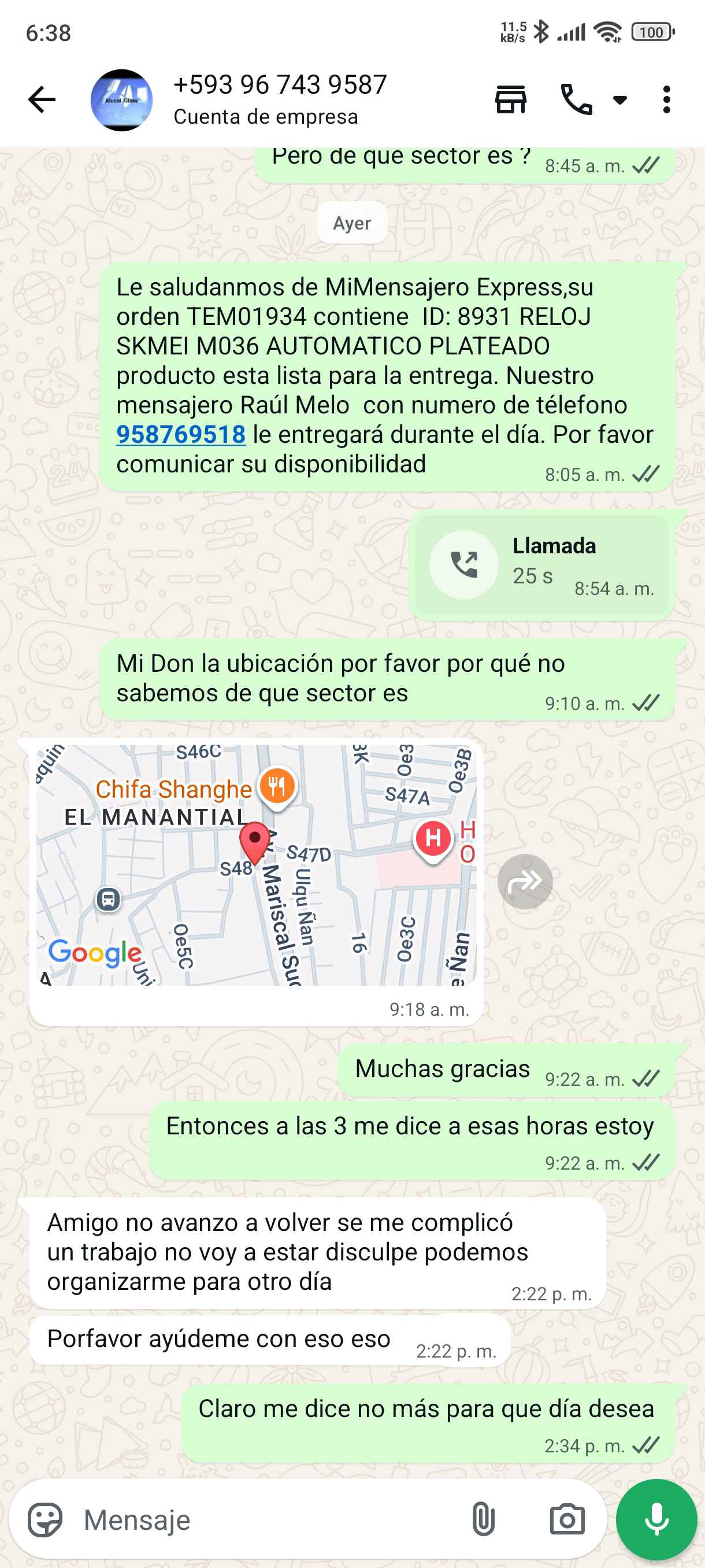Record a voice message with the microphone
Screen dimensions: 705x1568
pos(656,1520)
